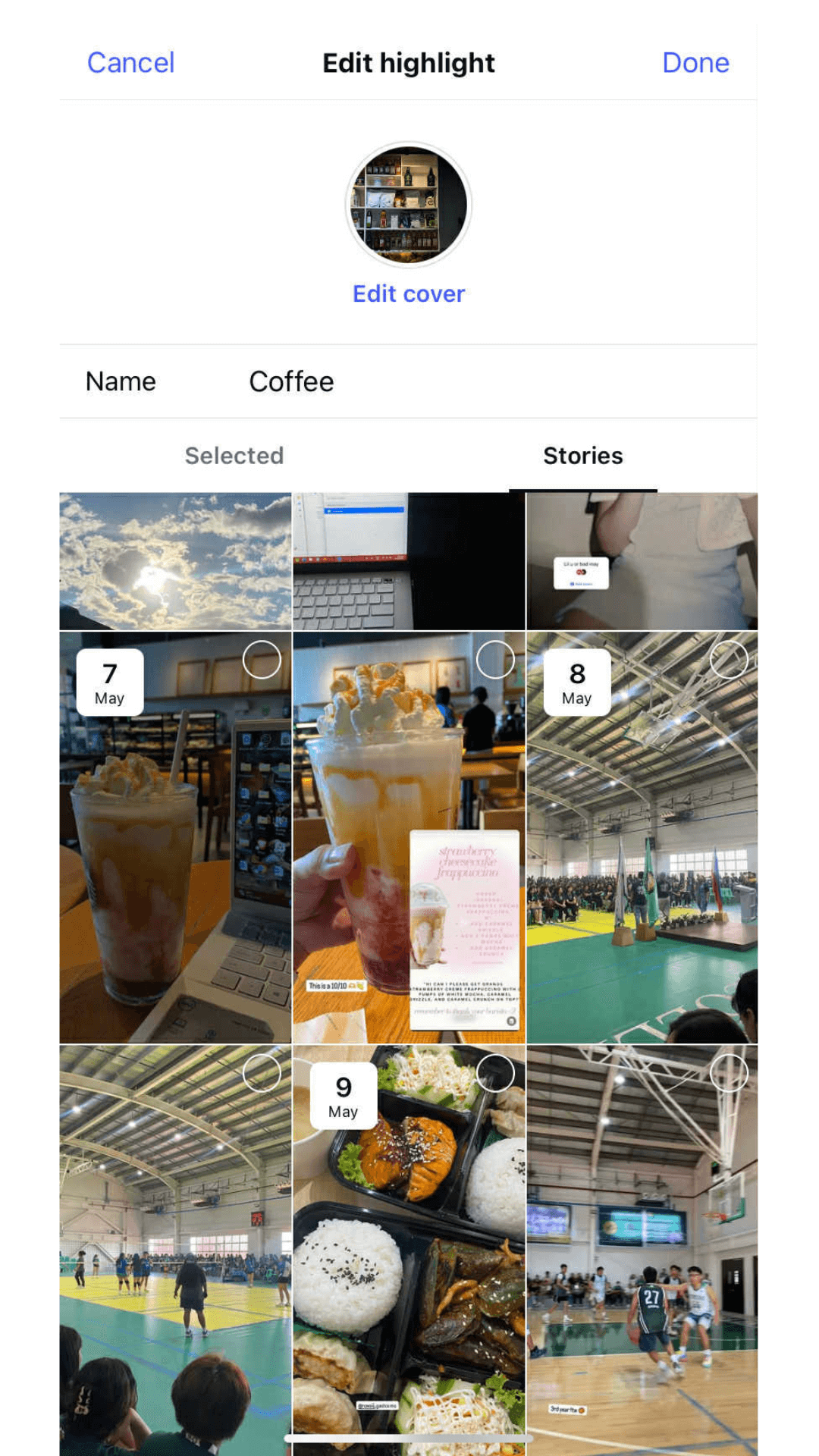The height and width of the screenshot is (1456, 819).
Task: Select the Stories tab
Action: coord(582,456)
